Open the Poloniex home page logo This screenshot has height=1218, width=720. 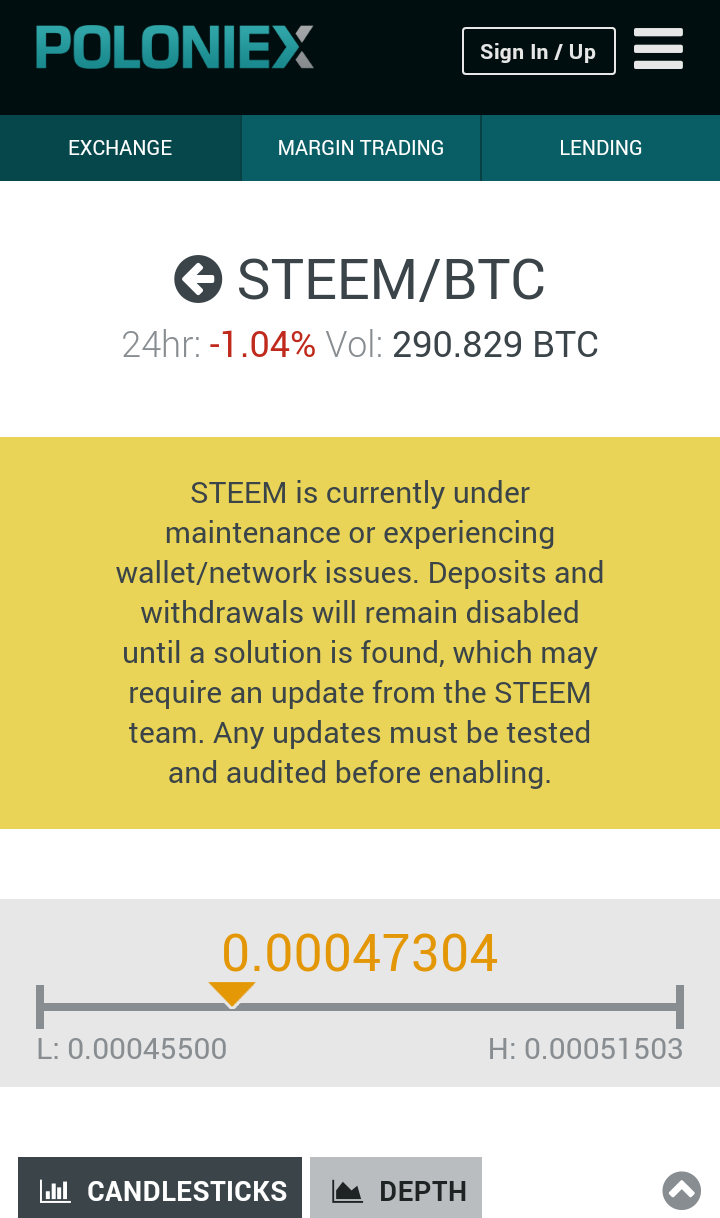click(175, 47)
